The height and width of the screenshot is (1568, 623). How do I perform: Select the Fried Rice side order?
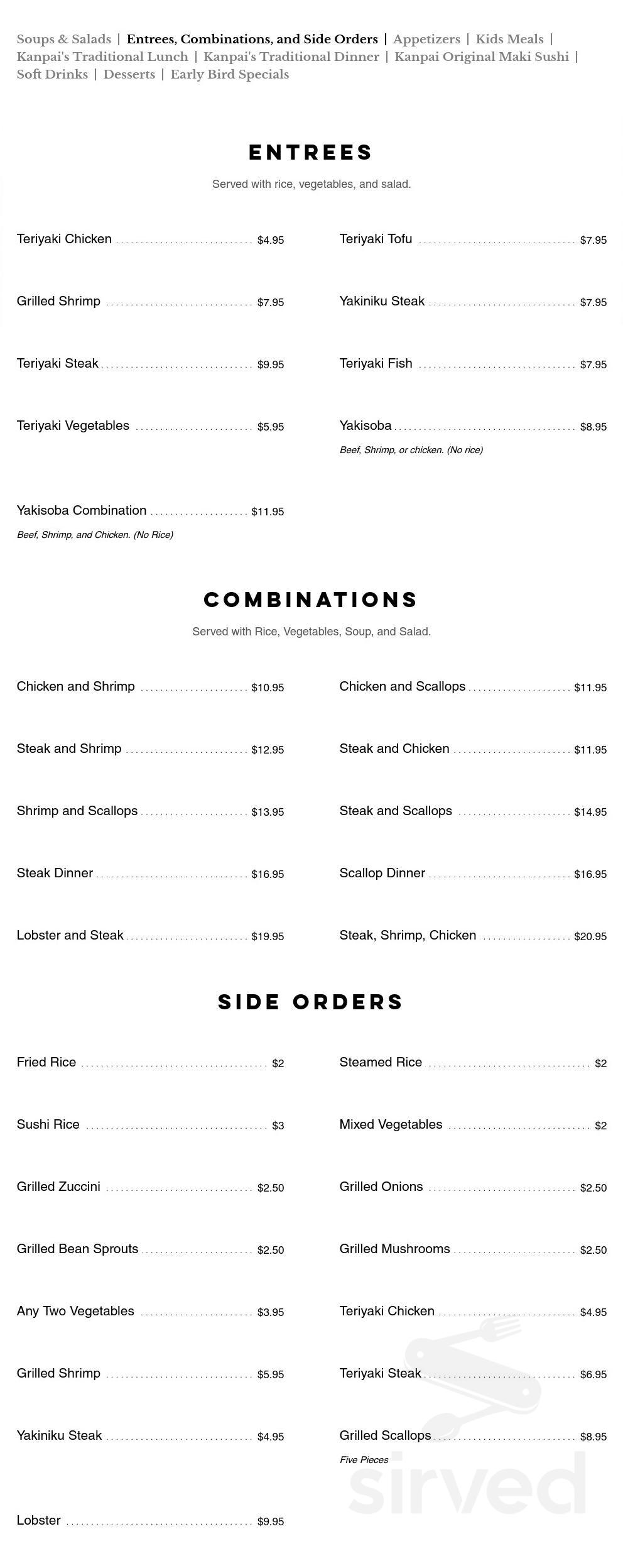pos(46,1062)
